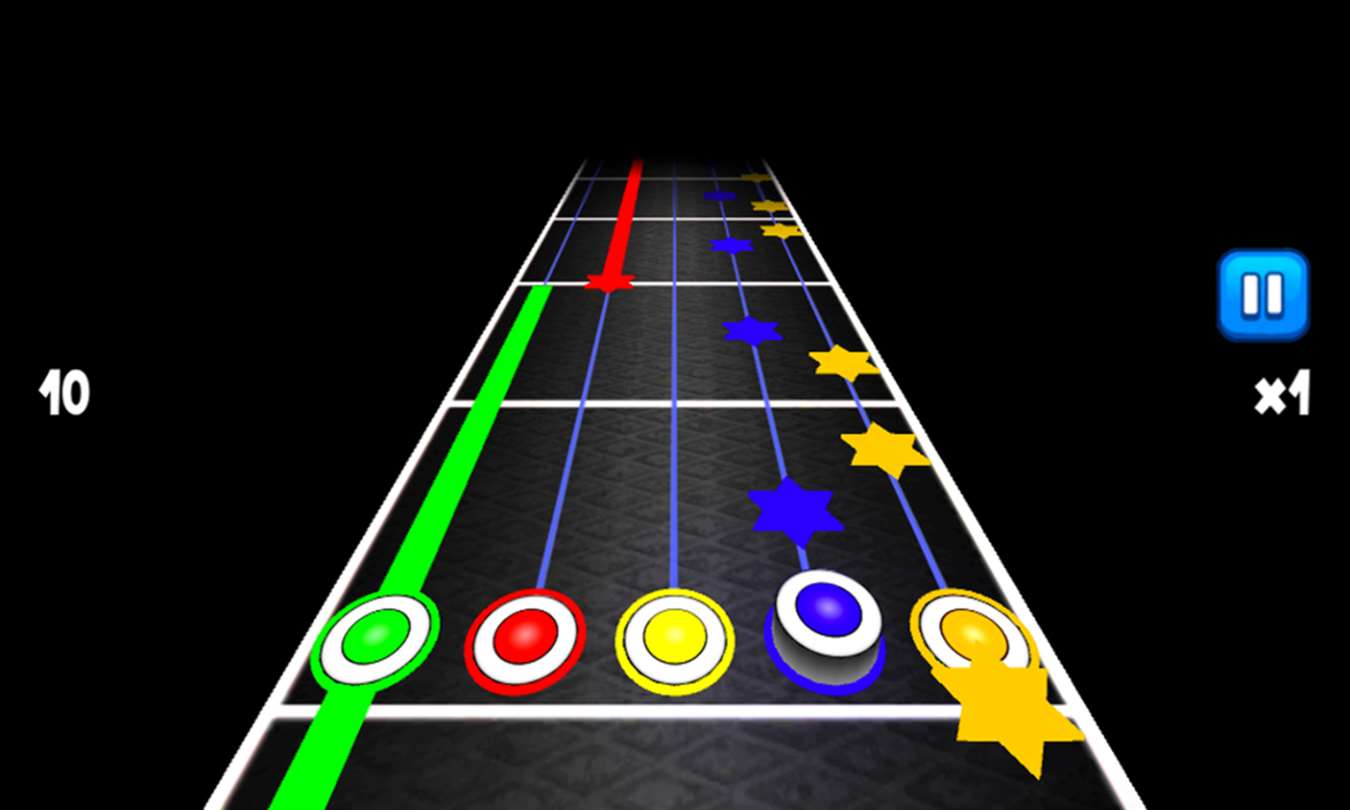Pause the game
Image resolution: width=1350 pixels, height=810 pixels.
(1262, 295)
